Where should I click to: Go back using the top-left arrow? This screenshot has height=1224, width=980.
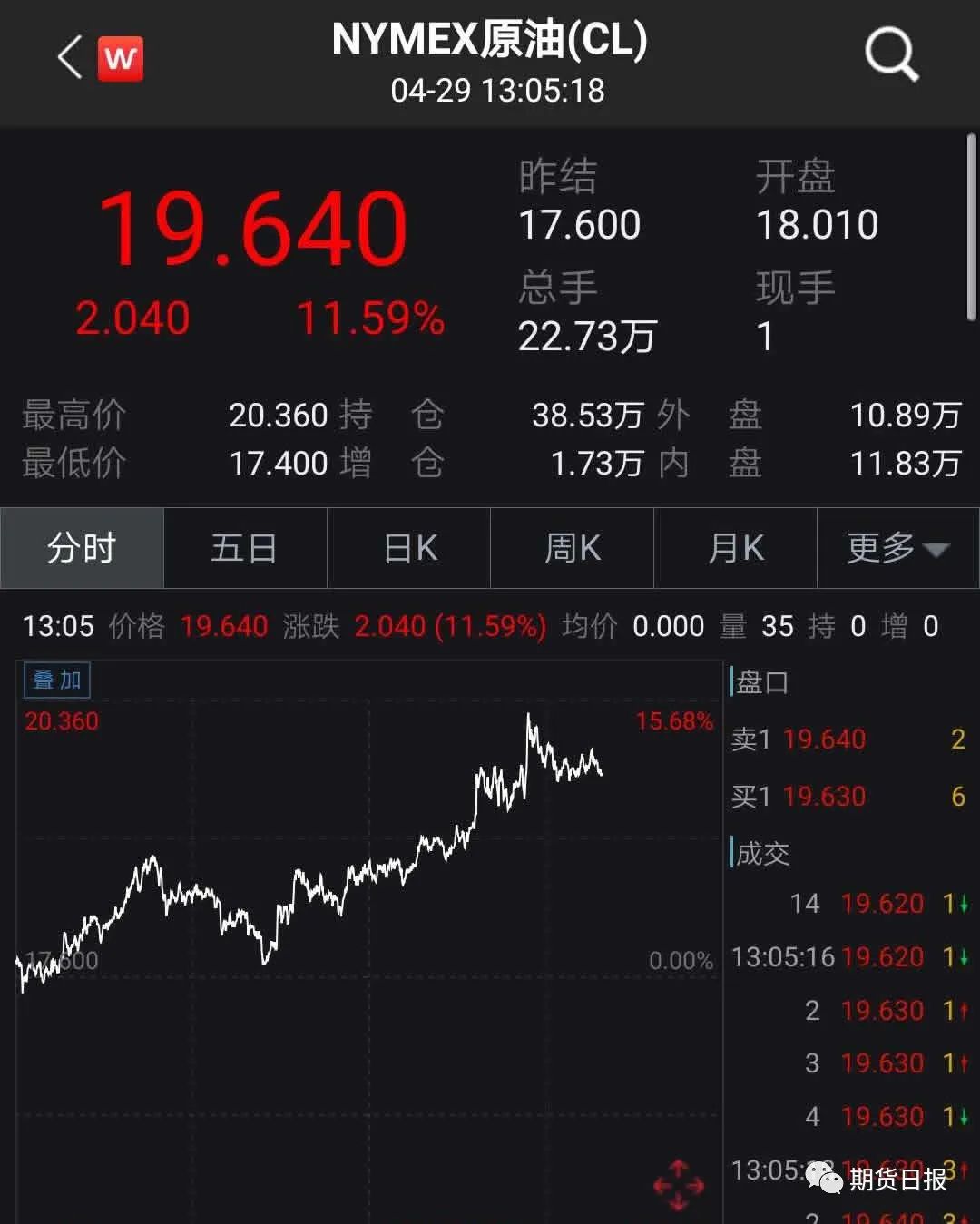(x=70, y=59)
